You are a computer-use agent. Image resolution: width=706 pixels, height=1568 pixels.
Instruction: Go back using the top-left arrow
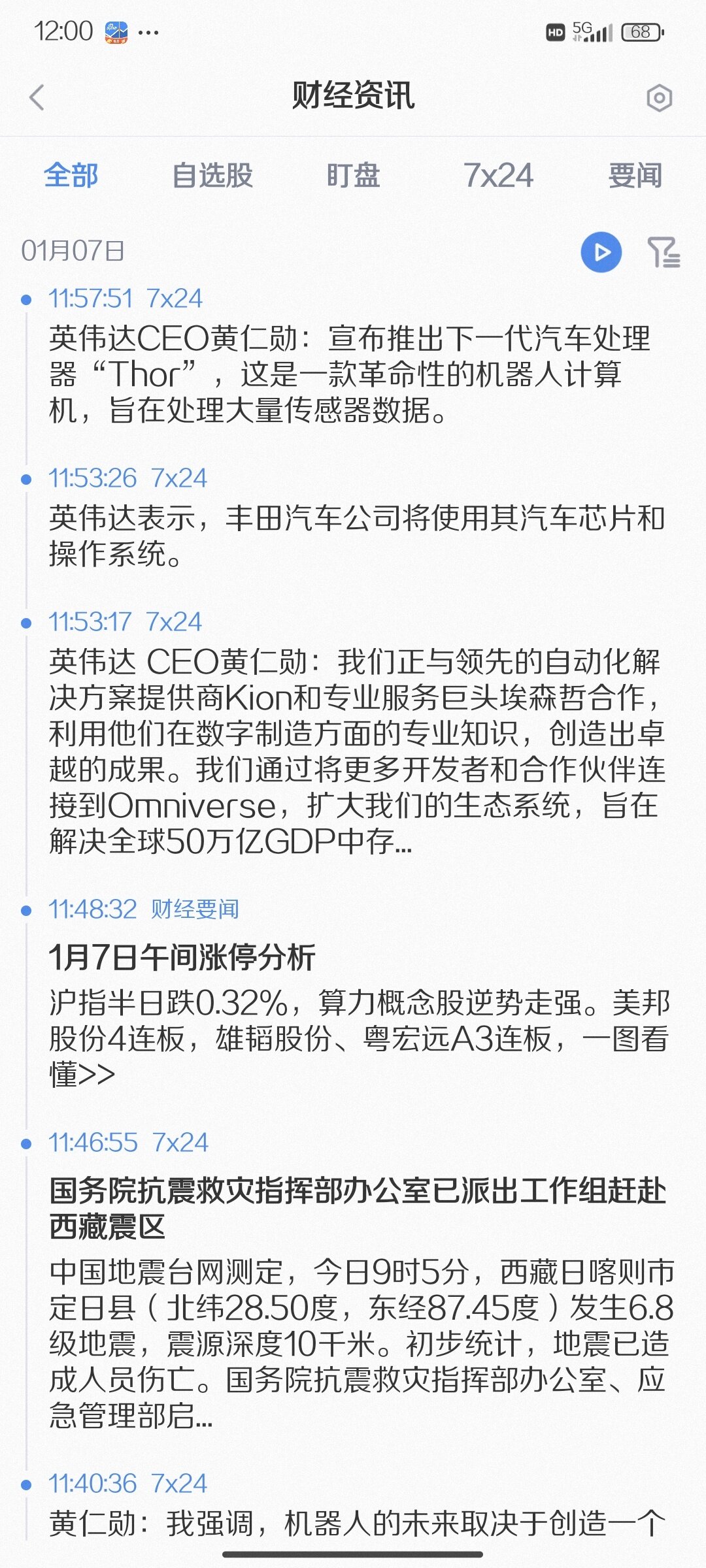(37, 98)
